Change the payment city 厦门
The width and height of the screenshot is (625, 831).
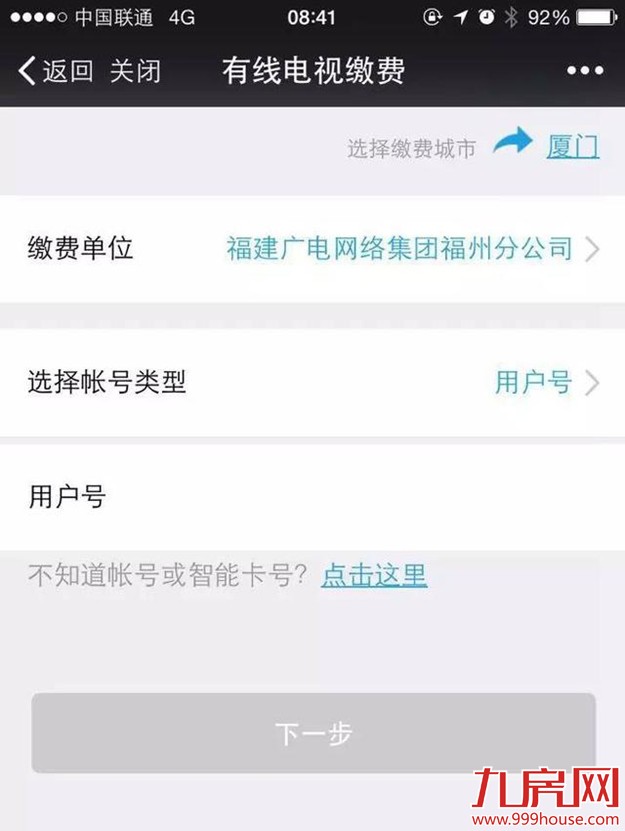click(x=573, y=147)
